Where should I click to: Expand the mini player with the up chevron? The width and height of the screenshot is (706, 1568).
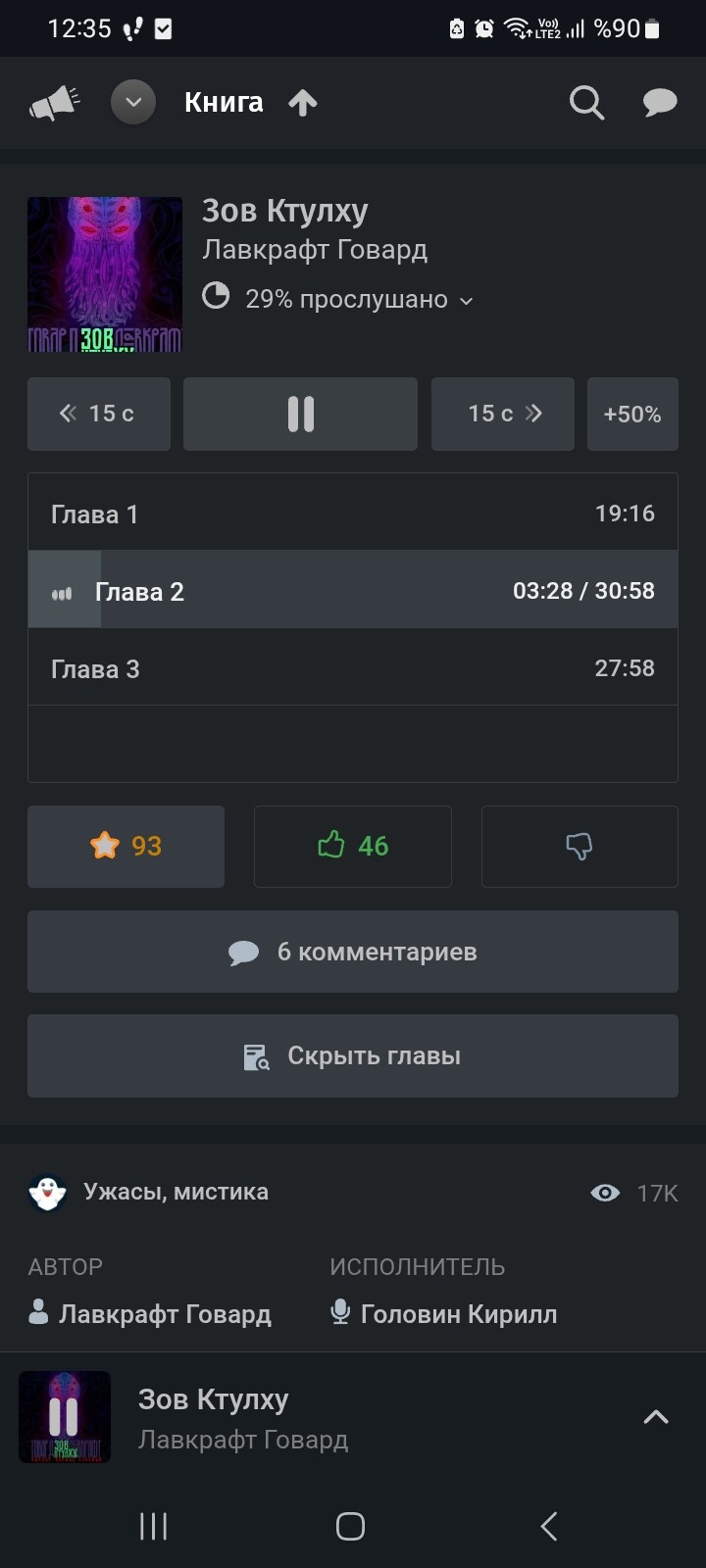pos(655,1417)
